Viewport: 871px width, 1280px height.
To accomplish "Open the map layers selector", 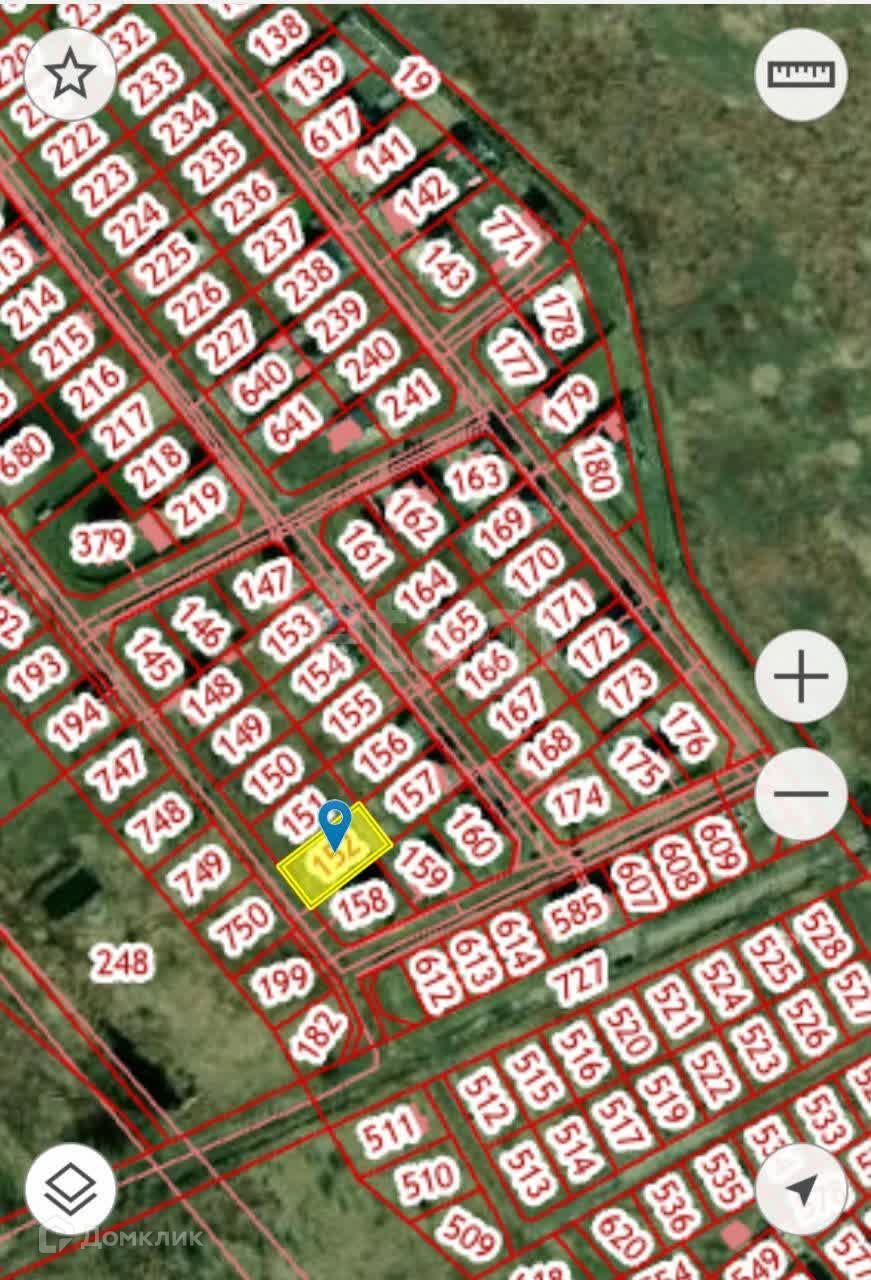I will [x=70, y=1189].
